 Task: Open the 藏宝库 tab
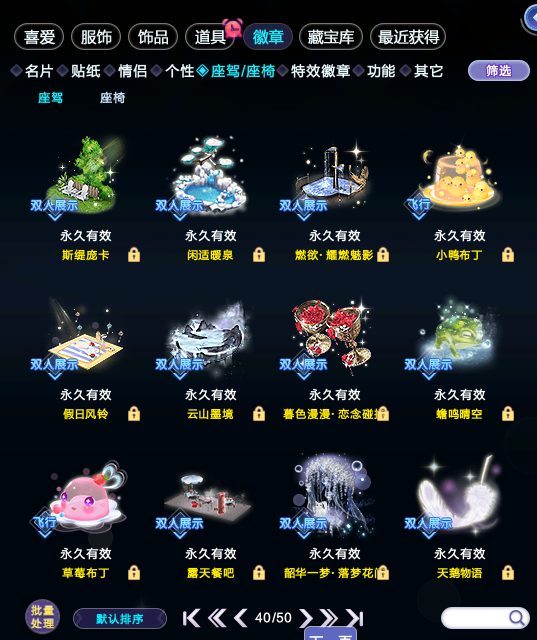(331, 37)
